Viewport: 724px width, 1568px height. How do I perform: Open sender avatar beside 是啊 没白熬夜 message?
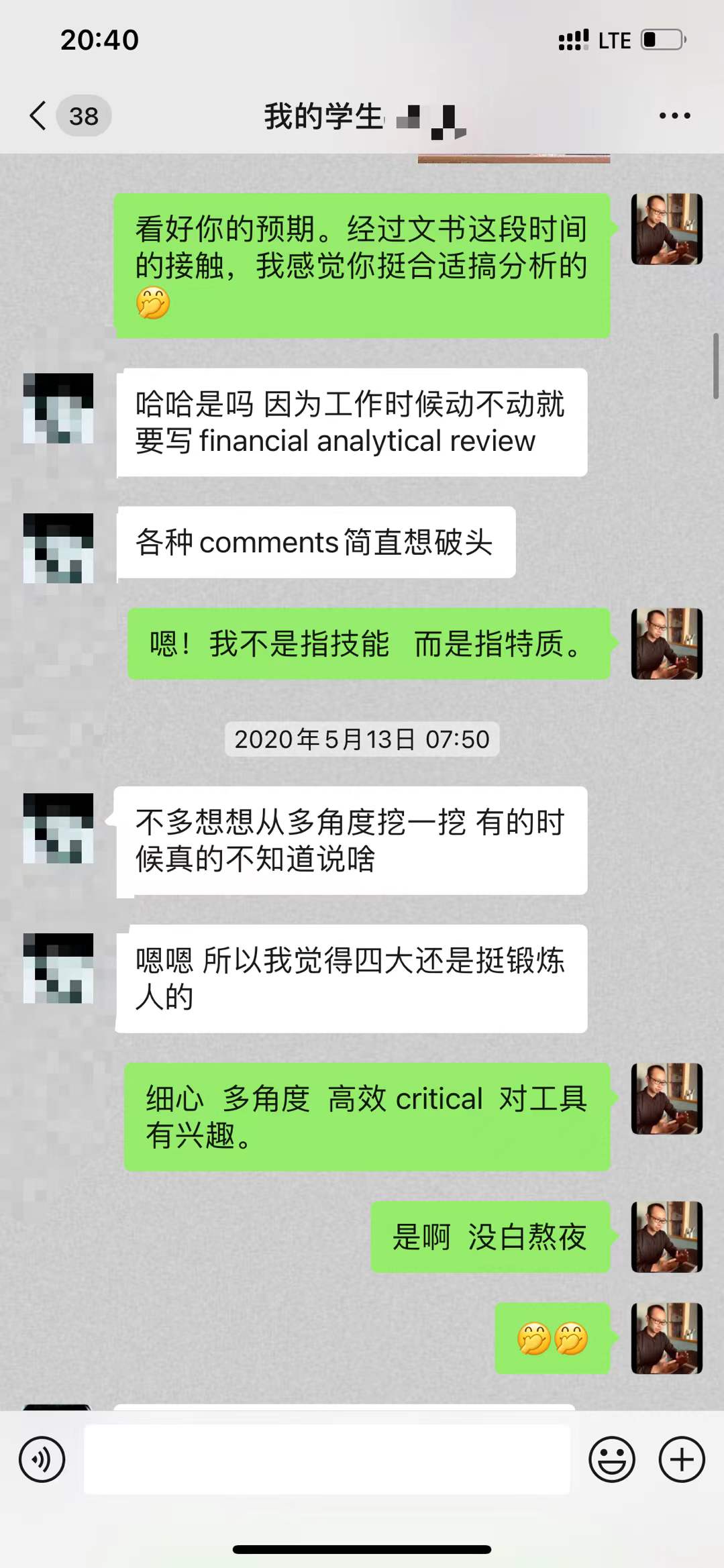(666, 1237)
